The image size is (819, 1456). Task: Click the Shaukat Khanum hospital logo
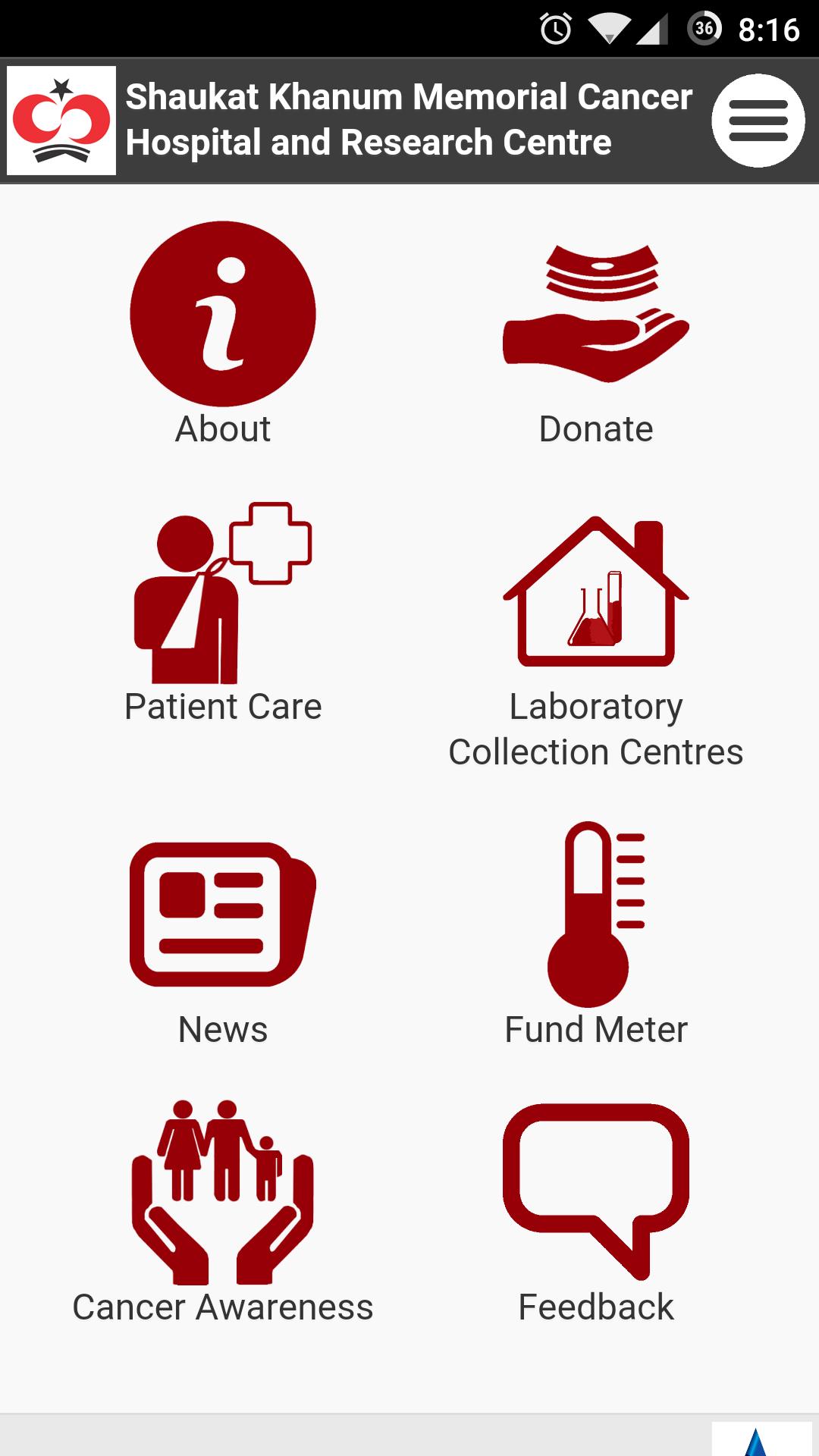click(61, 119)
